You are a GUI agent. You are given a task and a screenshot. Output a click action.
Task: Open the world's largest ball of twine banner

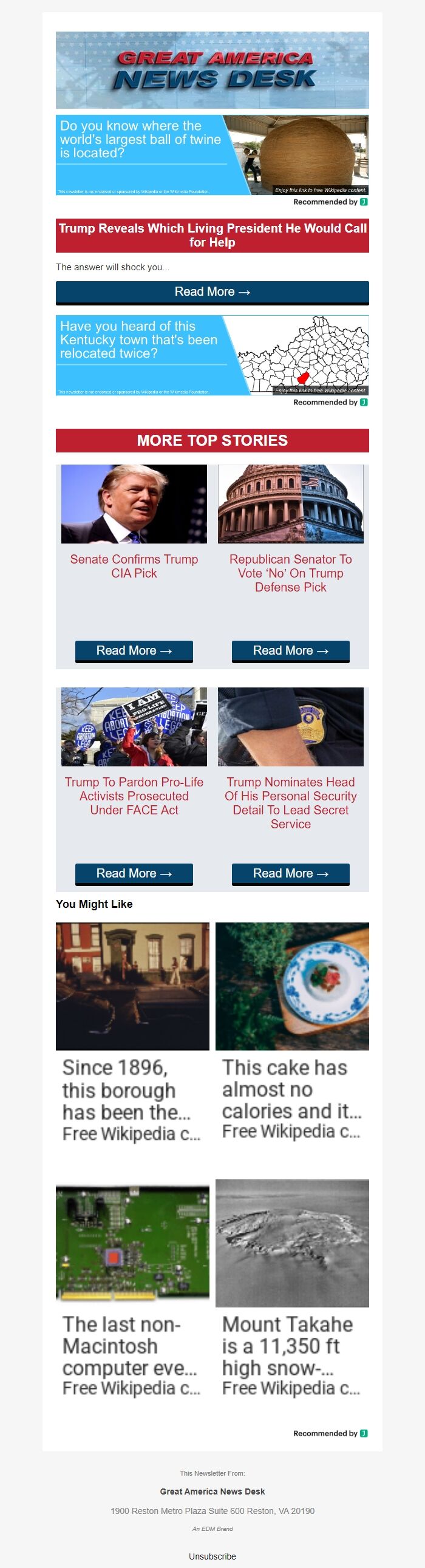click(x=212, y=155)
